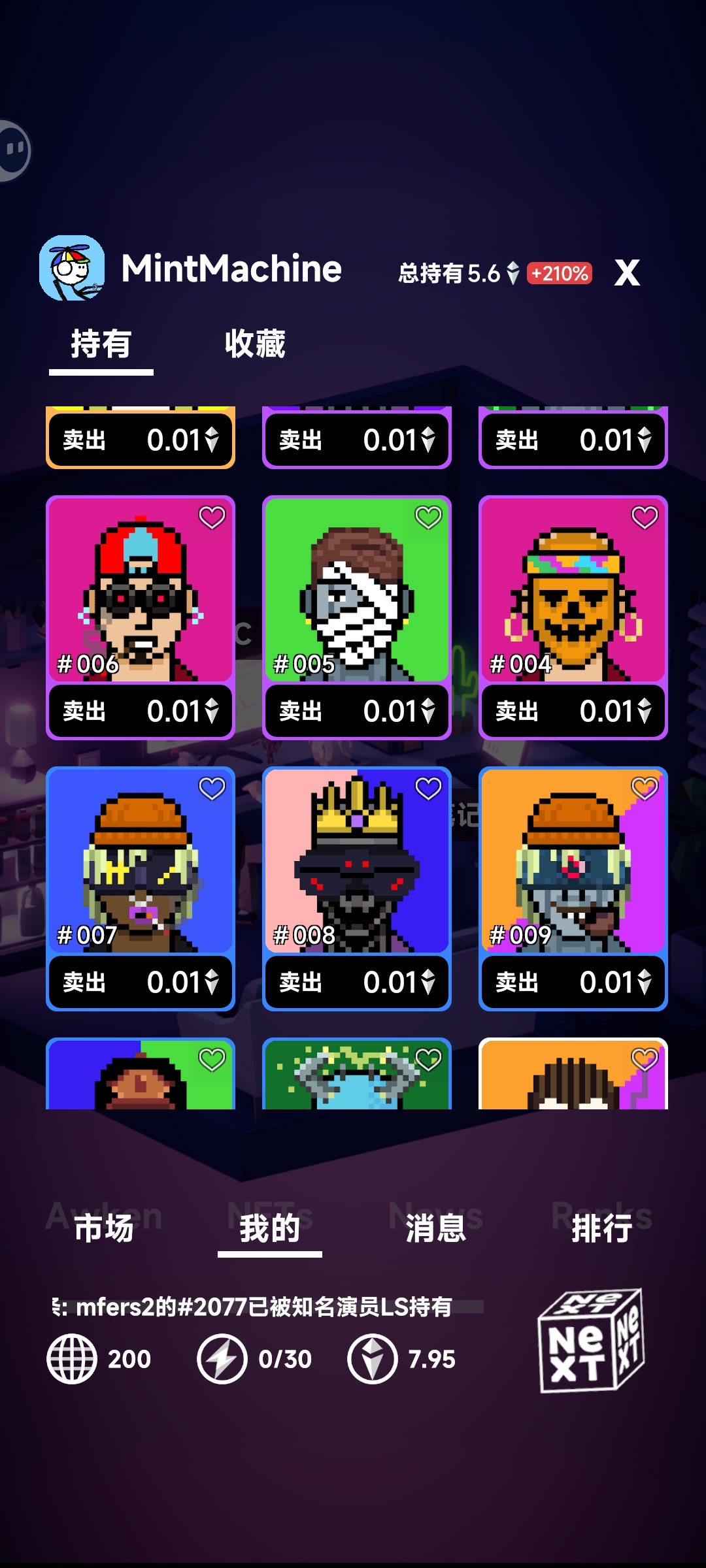Switch to the 持有 tab
Screen dimensions: 706x1568
pos(101,344)
